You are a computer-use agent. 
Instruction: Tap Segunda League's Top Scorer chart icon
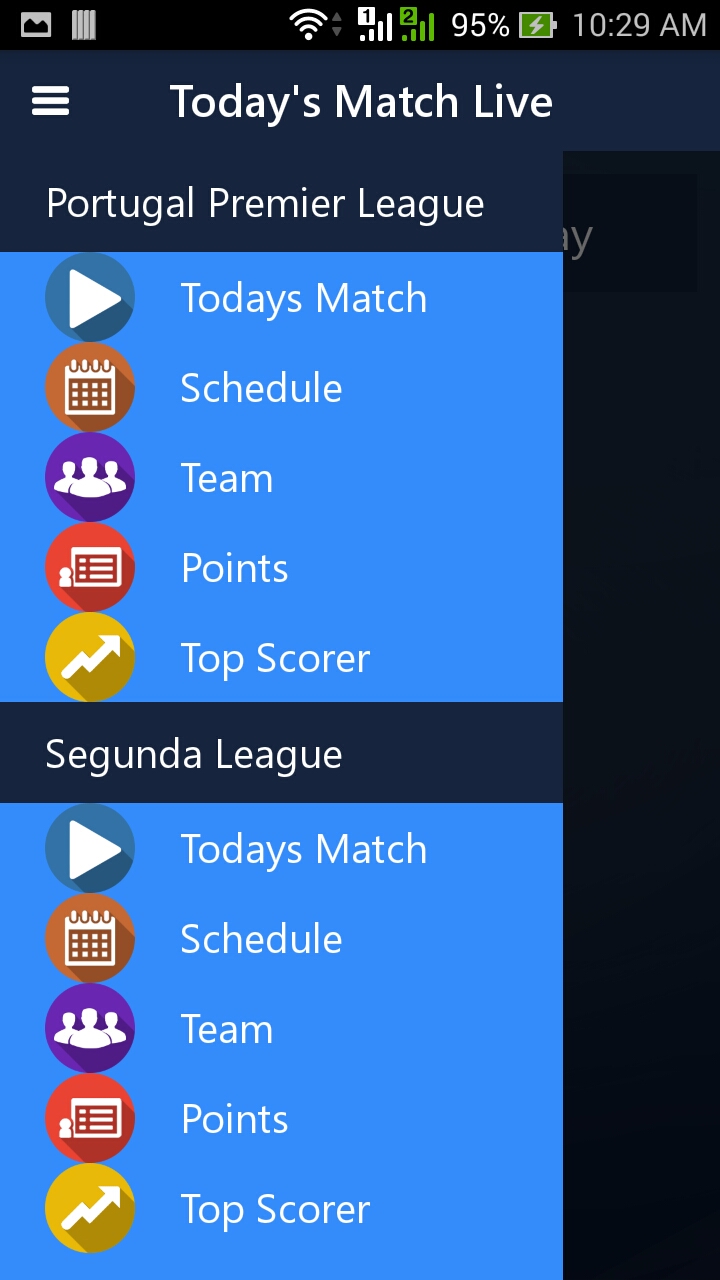coord(89,1208)
